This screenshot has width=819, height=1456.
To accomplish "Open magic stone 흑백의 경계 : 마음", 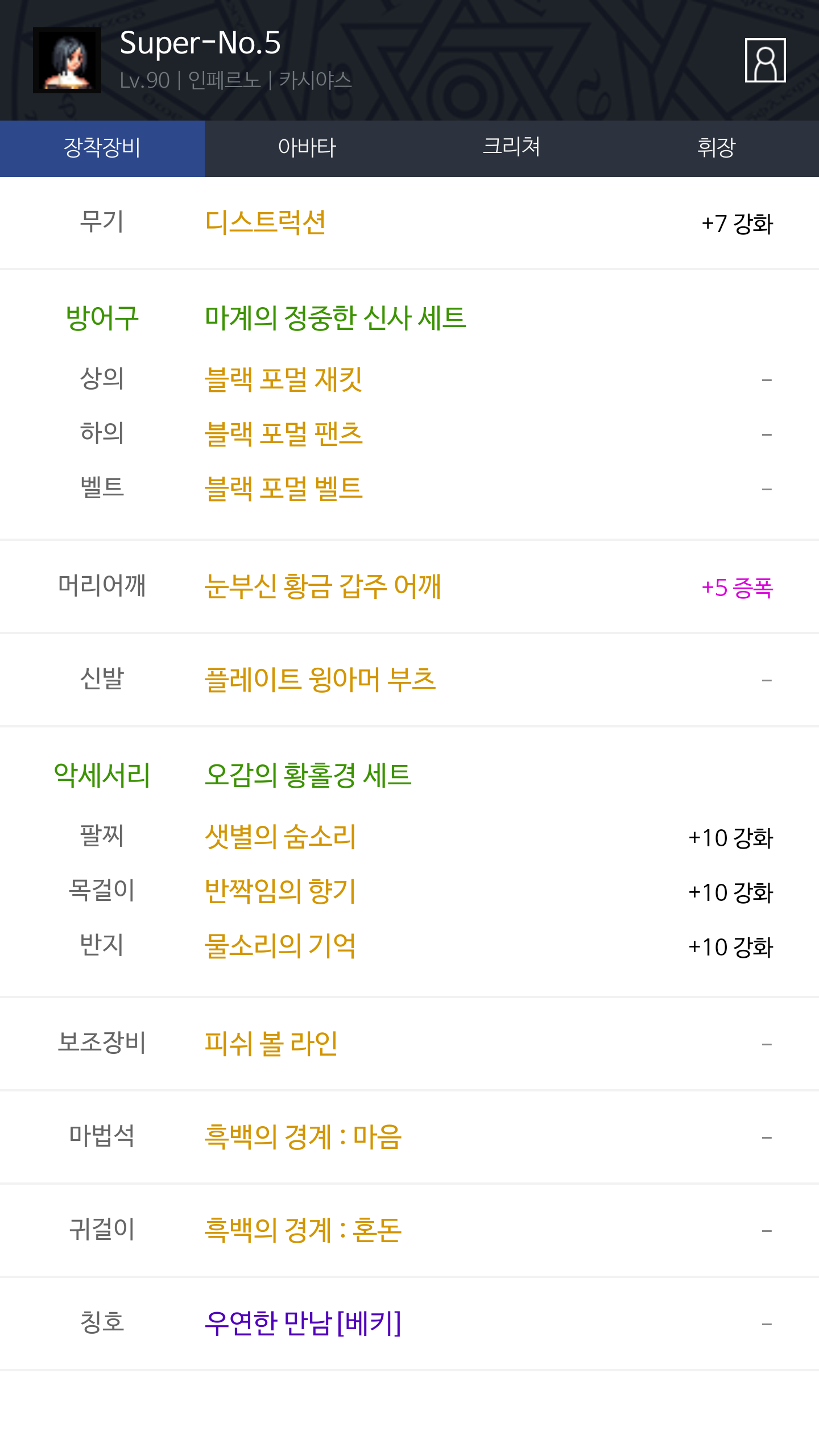I will [303, 1137].
